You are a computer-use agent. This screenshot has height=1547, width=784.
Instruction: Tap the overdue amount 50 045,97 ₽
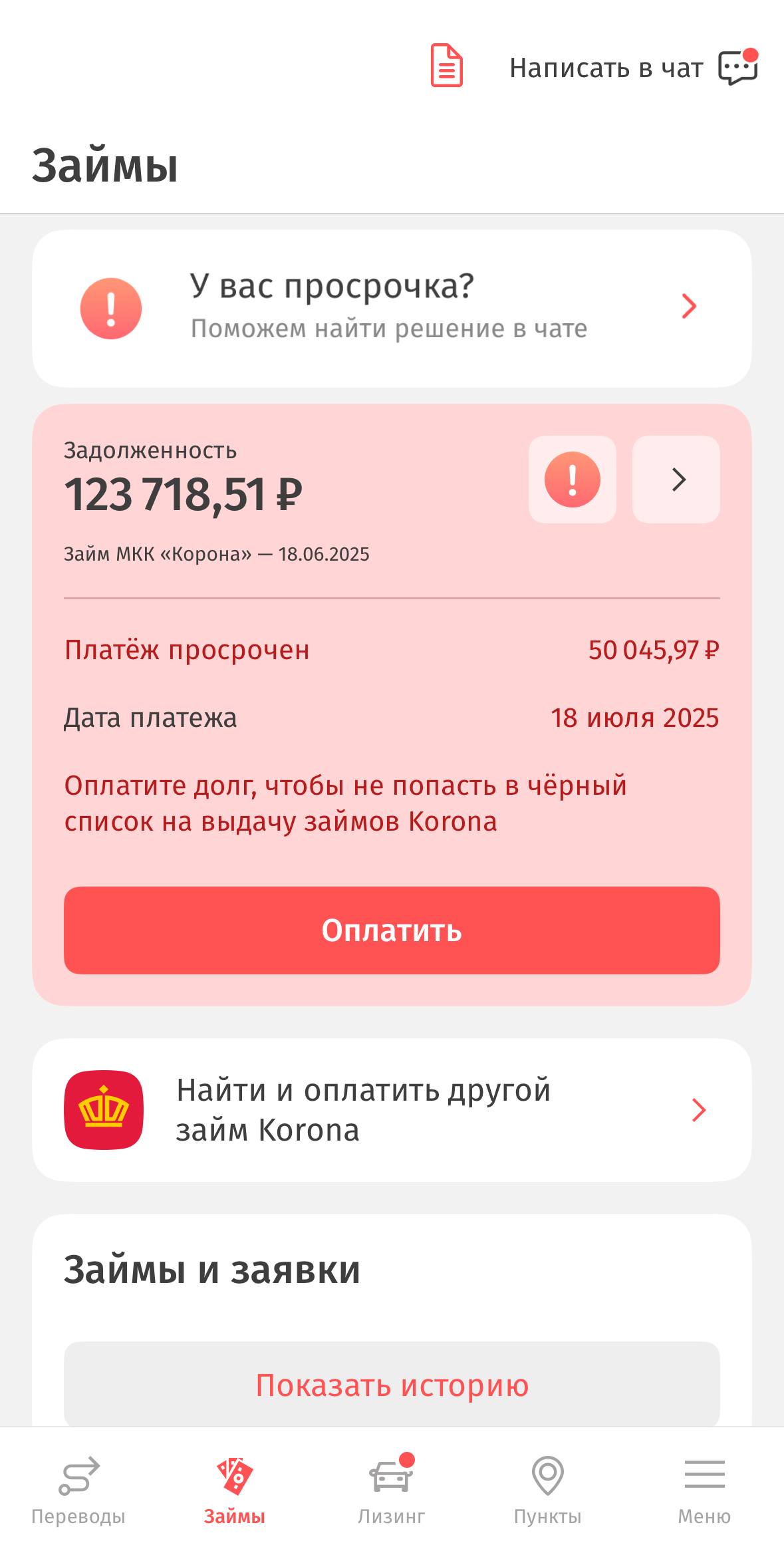pos(655,650)
